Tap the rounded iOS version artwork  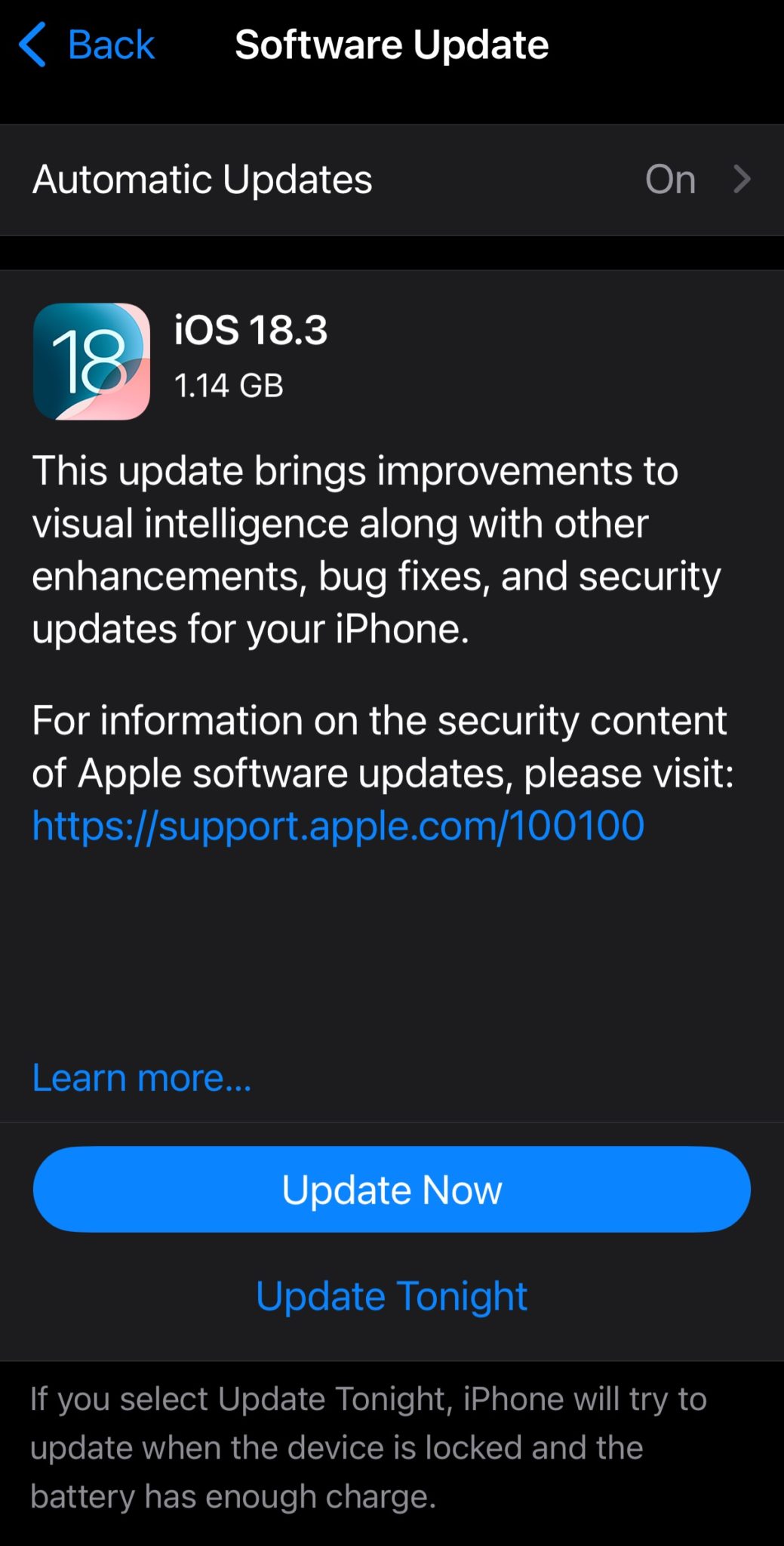(91, 360)
